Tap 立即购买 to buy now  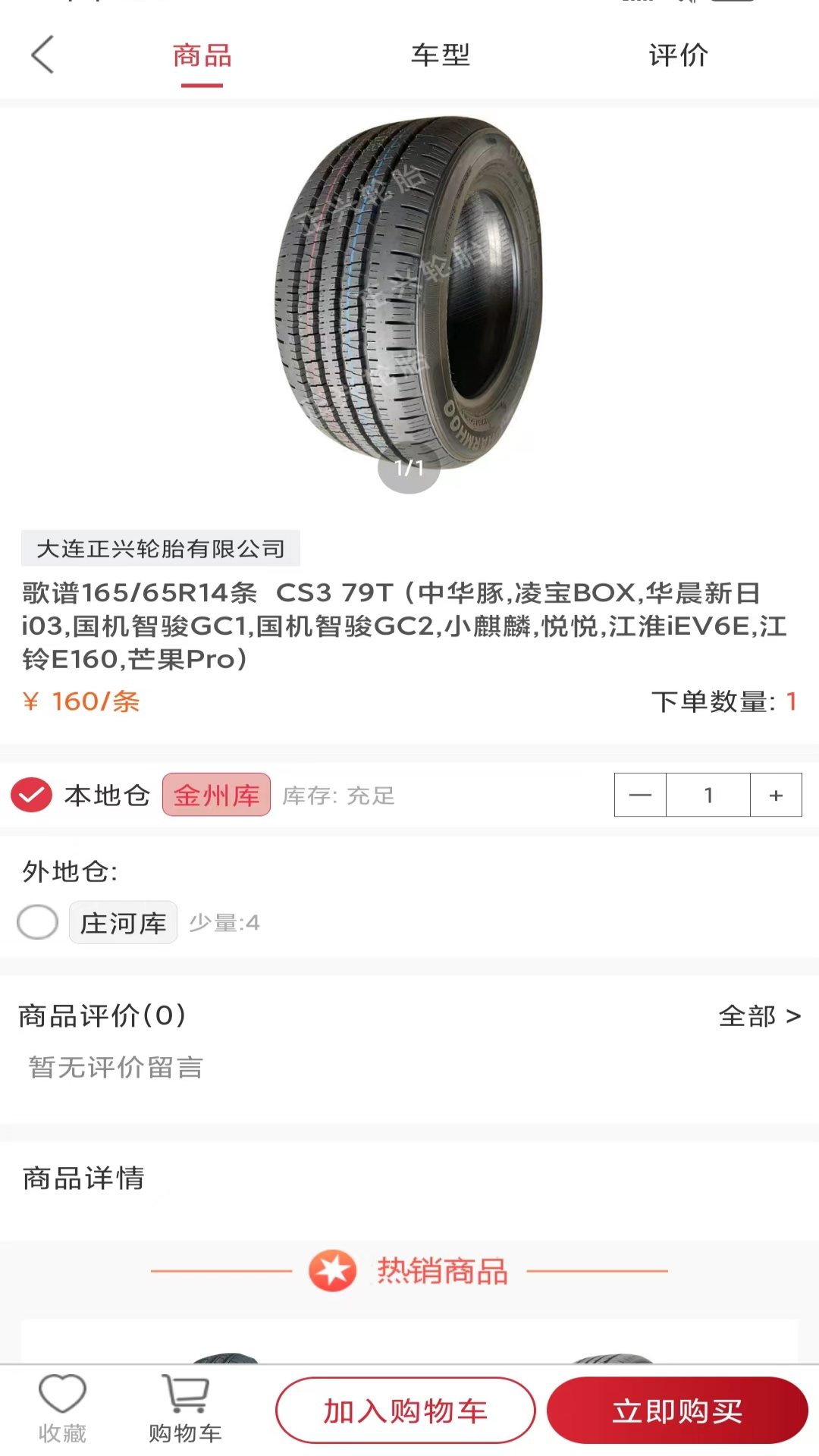click(679, 1409)
